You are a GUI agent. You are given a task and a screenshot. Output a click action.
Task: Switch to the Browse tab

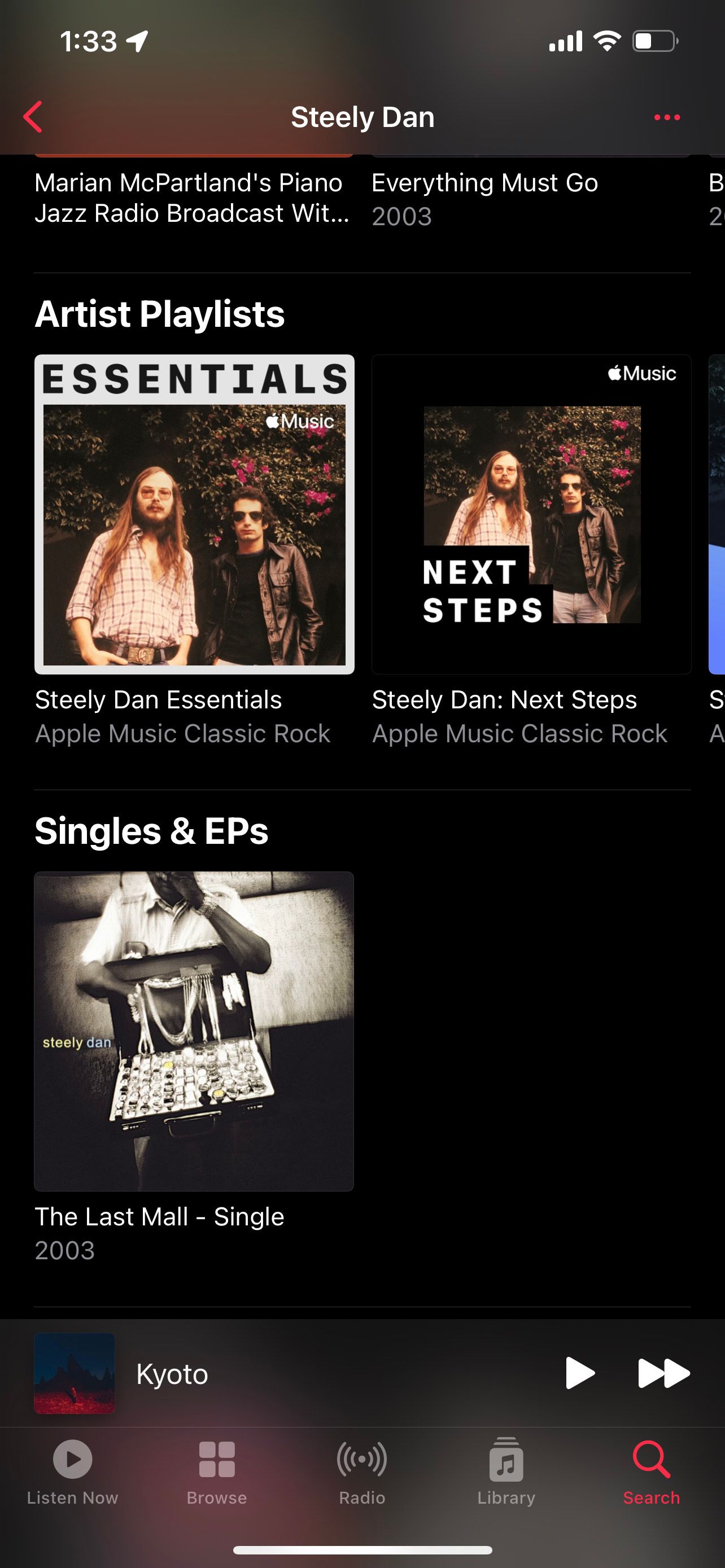pyautogui.click(x=217, y=1470)
